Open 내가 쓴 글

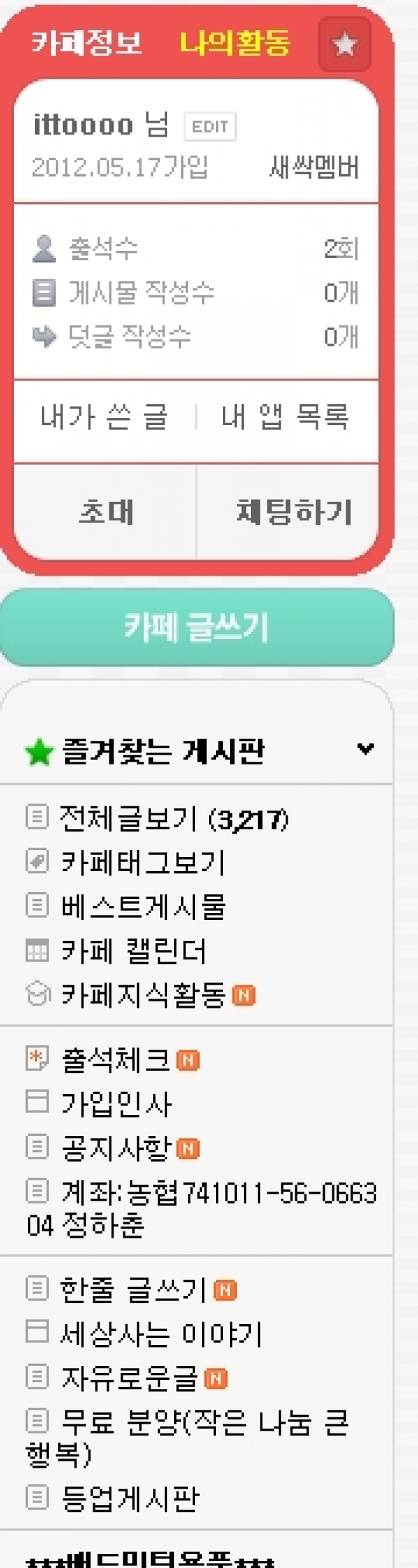click(x=104, y=417)
